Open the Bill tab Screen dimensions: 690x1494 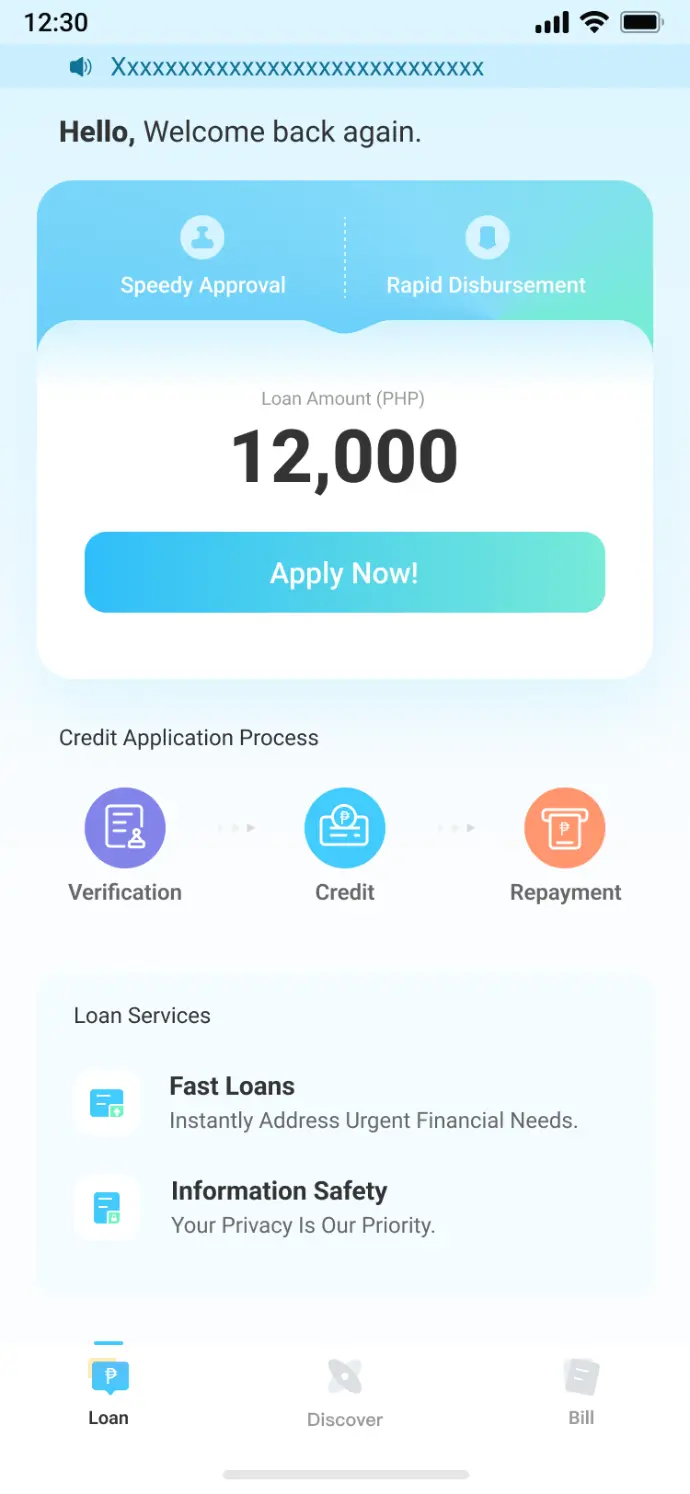pos(581,1392)
